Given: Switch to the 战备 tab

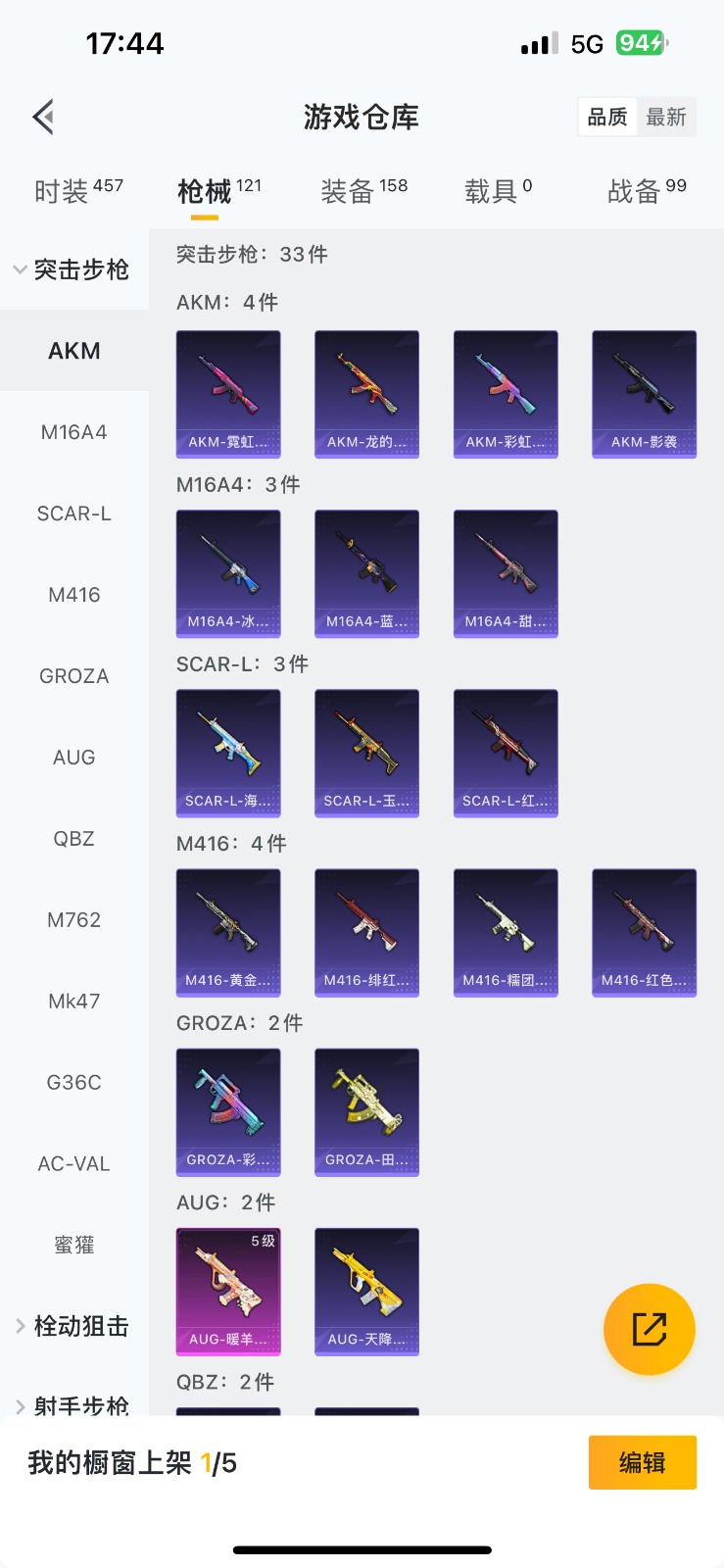Looking at the screenshot, I should point(647,191).
